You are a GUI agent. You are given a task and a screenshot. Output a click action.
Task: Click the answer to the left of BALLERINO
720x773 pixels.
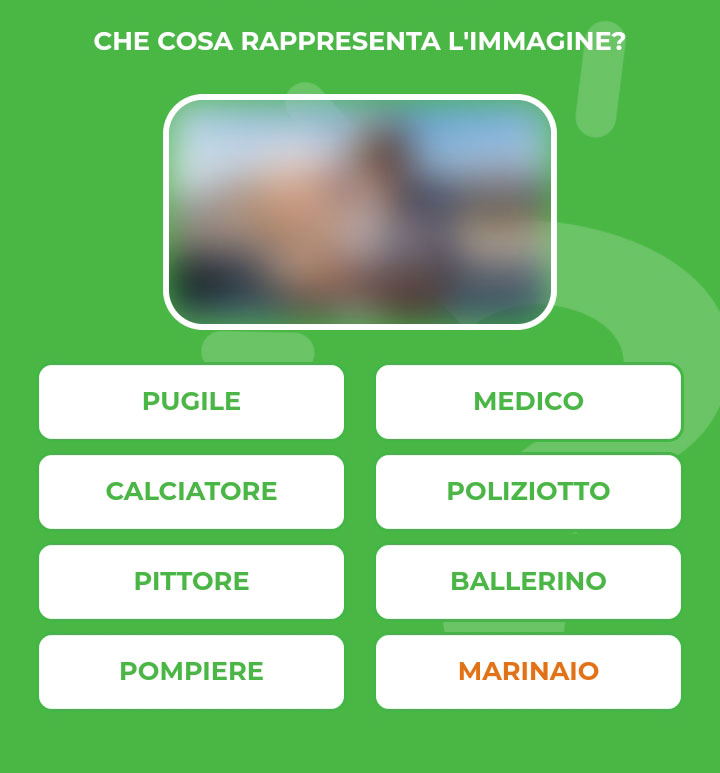[x=191, y=582]
